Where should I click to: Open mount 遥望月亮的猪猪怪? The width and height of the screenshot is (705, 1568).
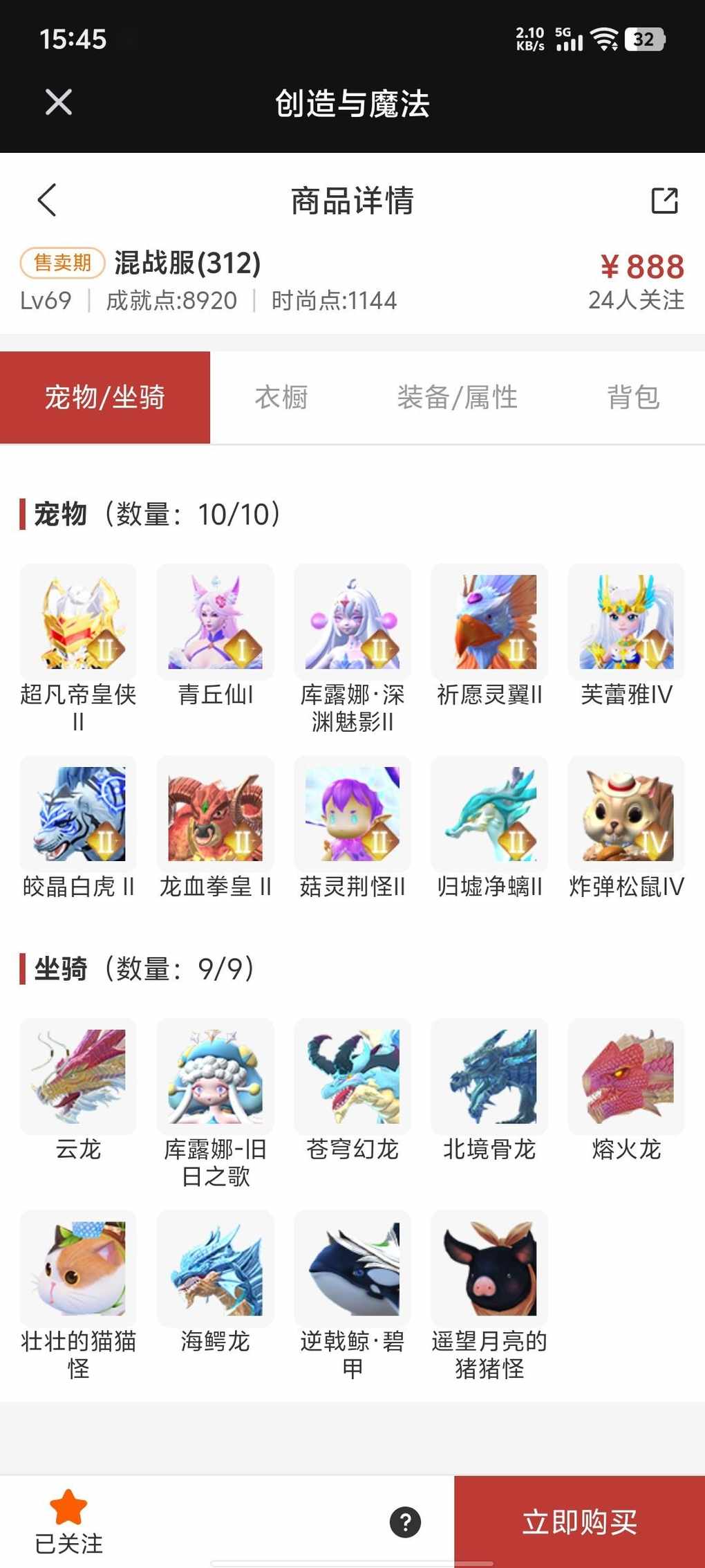[x=489, y=1269]
